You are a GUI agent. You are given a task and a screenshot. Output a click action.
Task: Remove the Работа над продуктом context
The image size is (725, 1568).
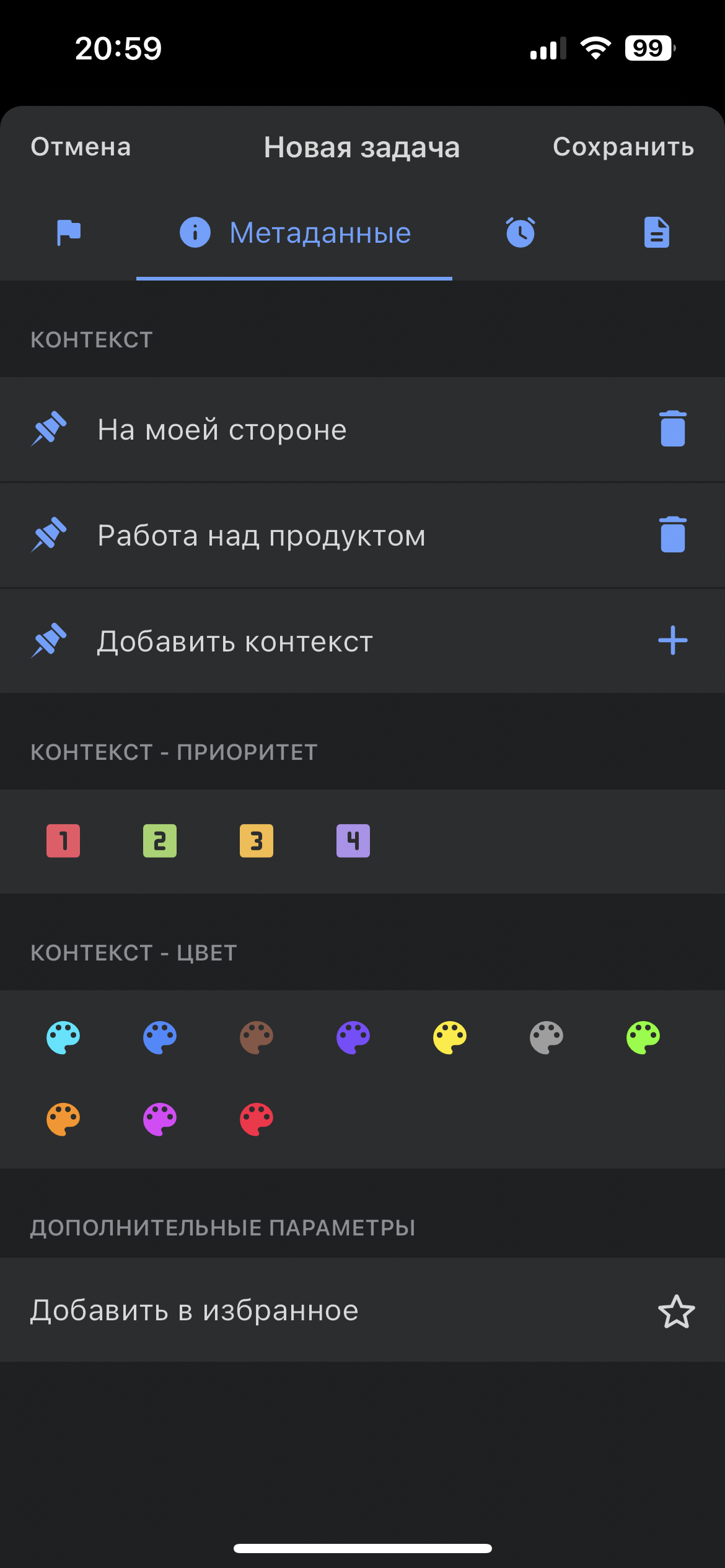(673, 534)
